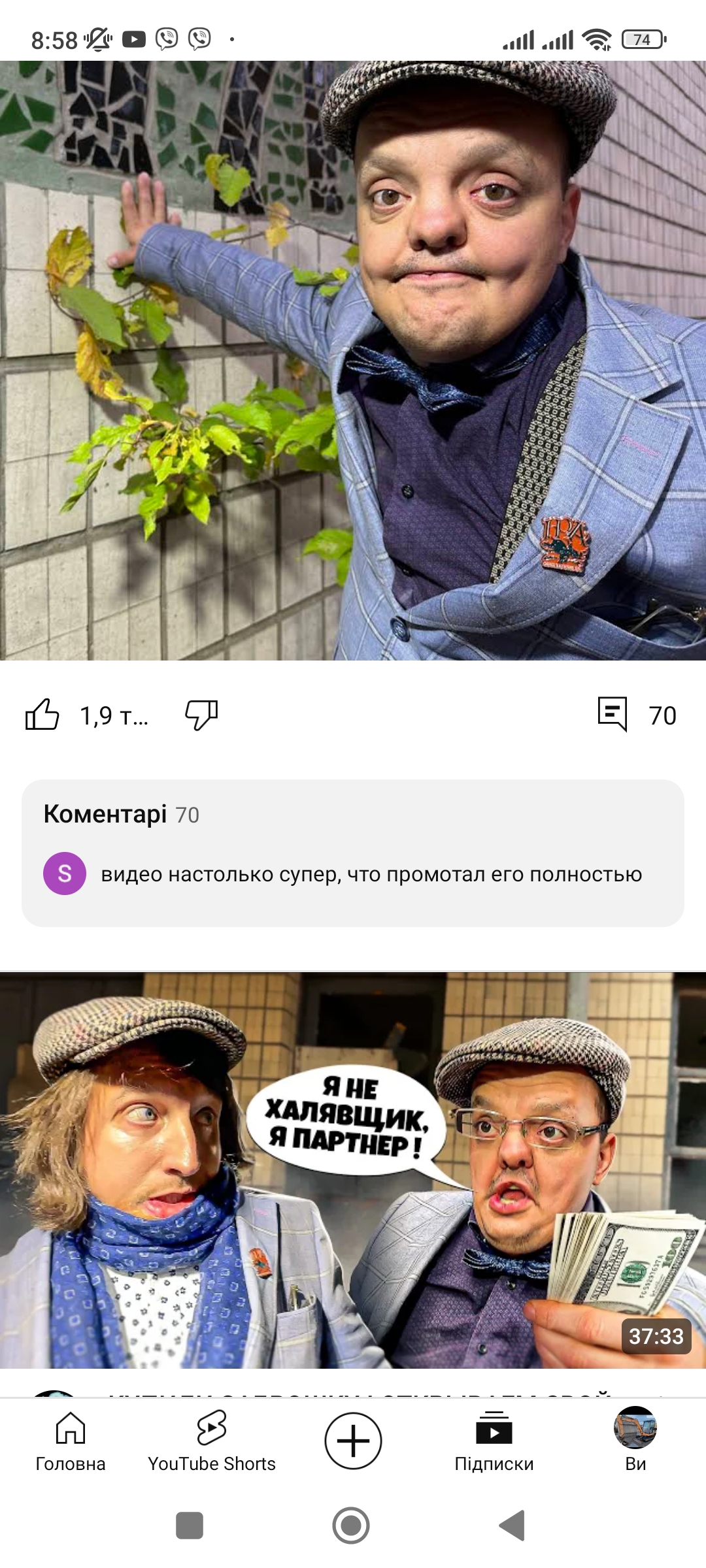
Task: Tap the plus create button
Action: (353, 1441)
